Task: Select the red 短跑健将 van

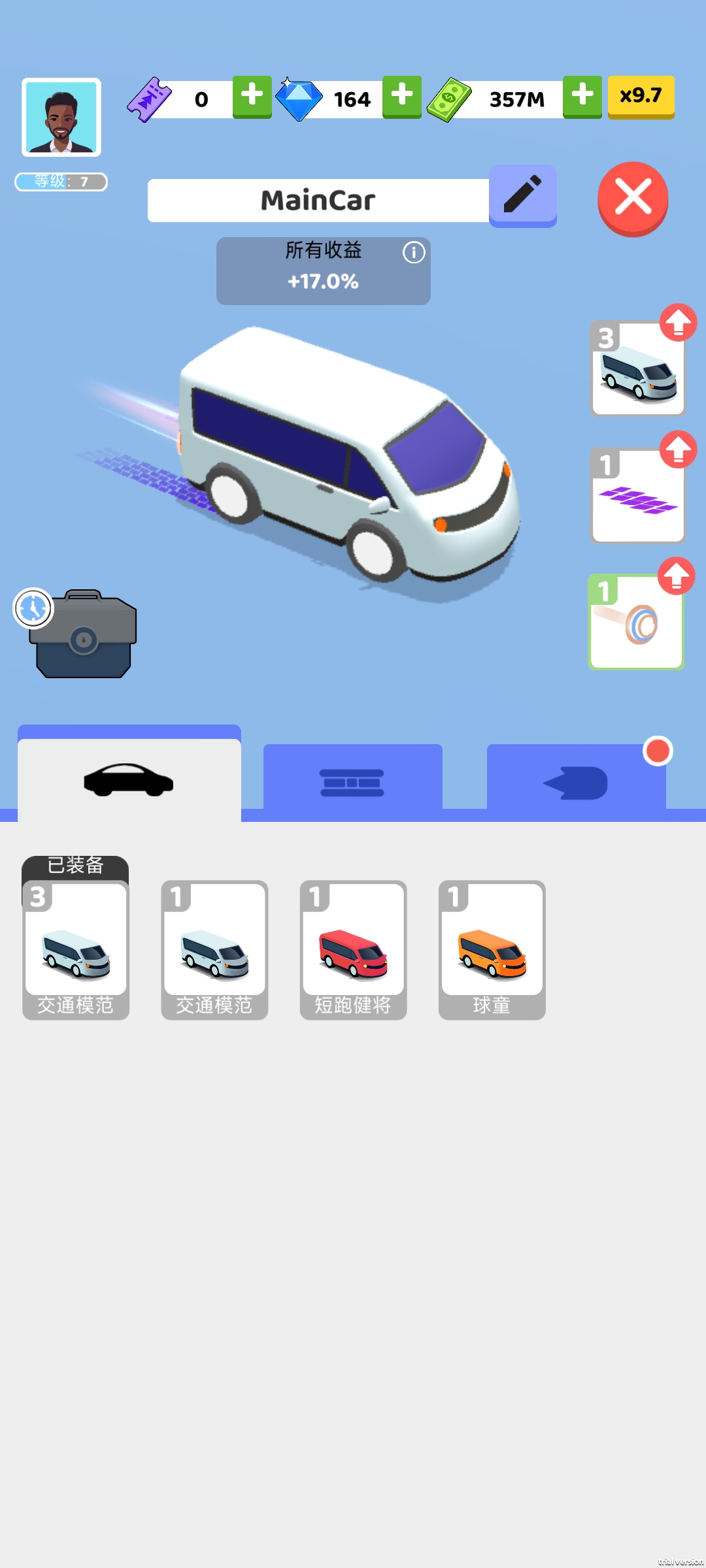Action: click(353, 949)
